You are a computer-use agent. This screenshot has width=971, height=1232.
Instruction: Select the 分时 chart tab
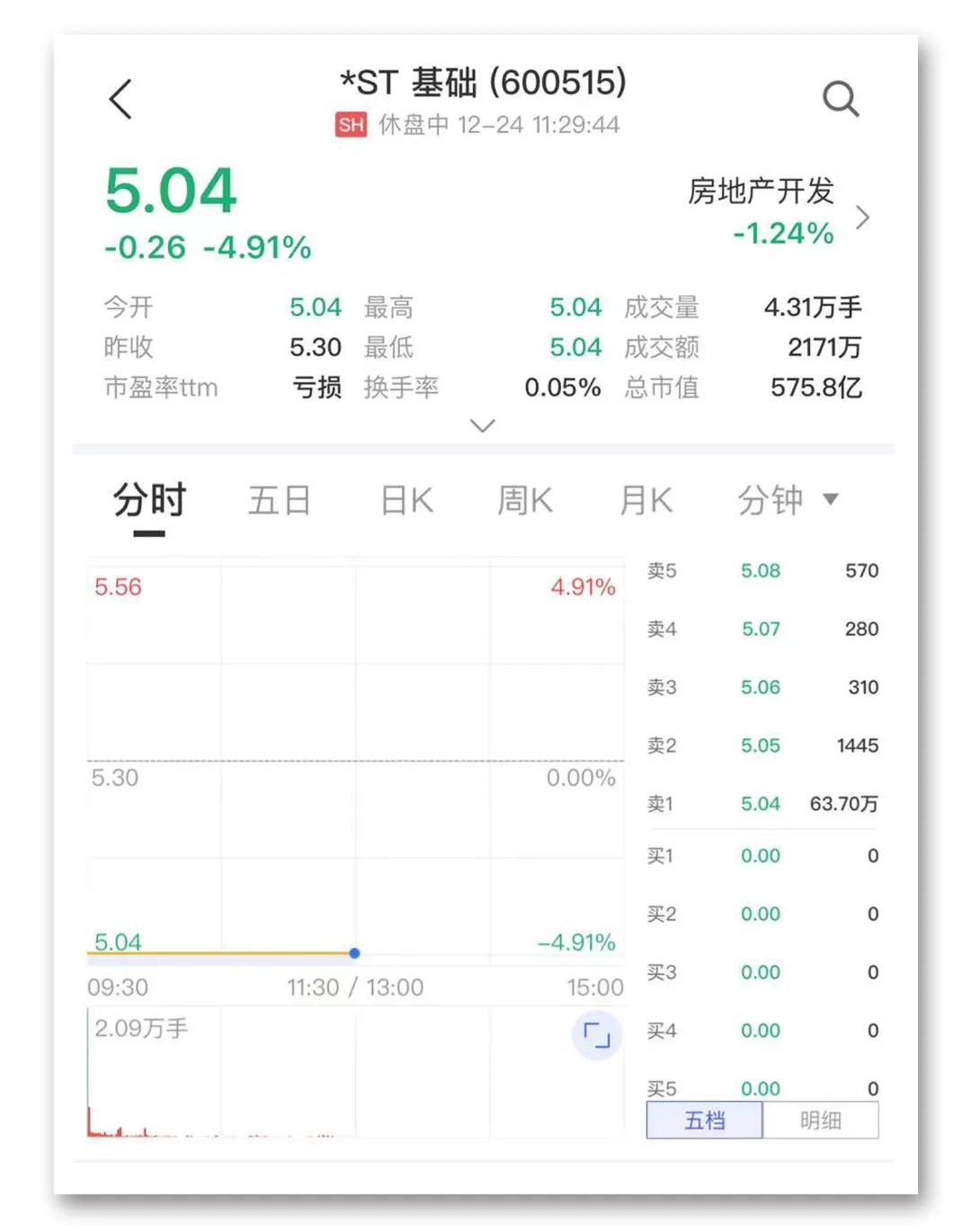149,501
